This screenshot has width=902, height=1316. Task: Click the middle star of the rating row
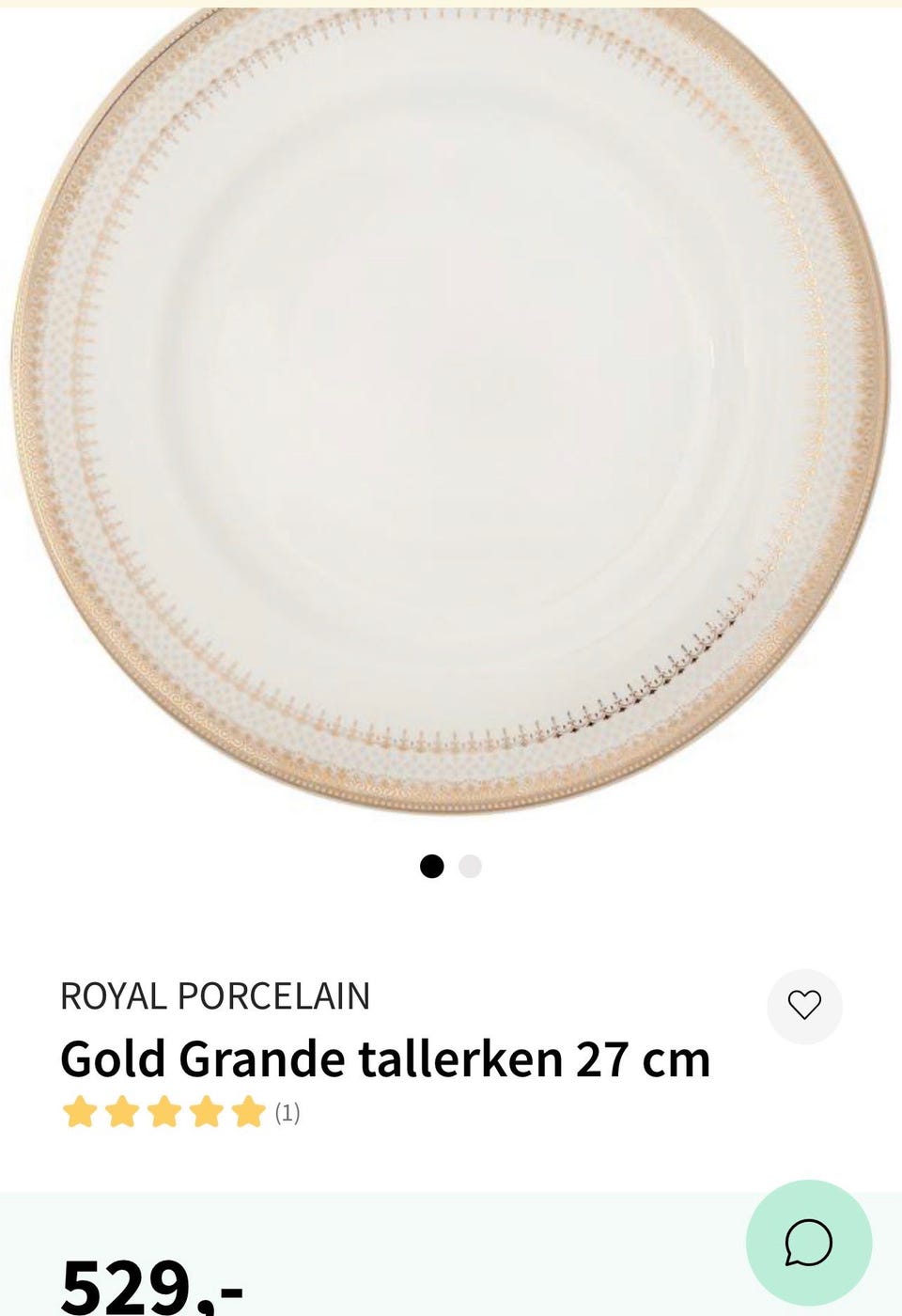coord(163,1112)
